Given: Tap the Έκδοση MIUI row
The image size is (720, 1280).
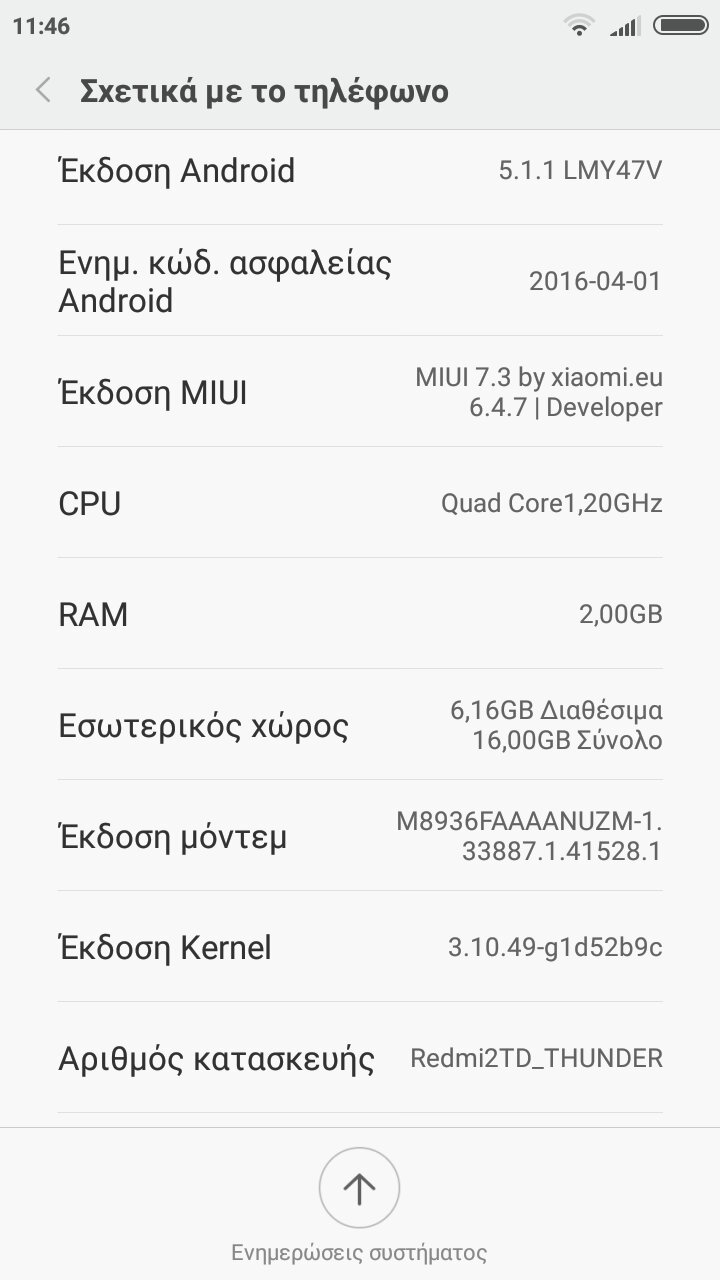Looking at the screenshot, I should (360, 392).
